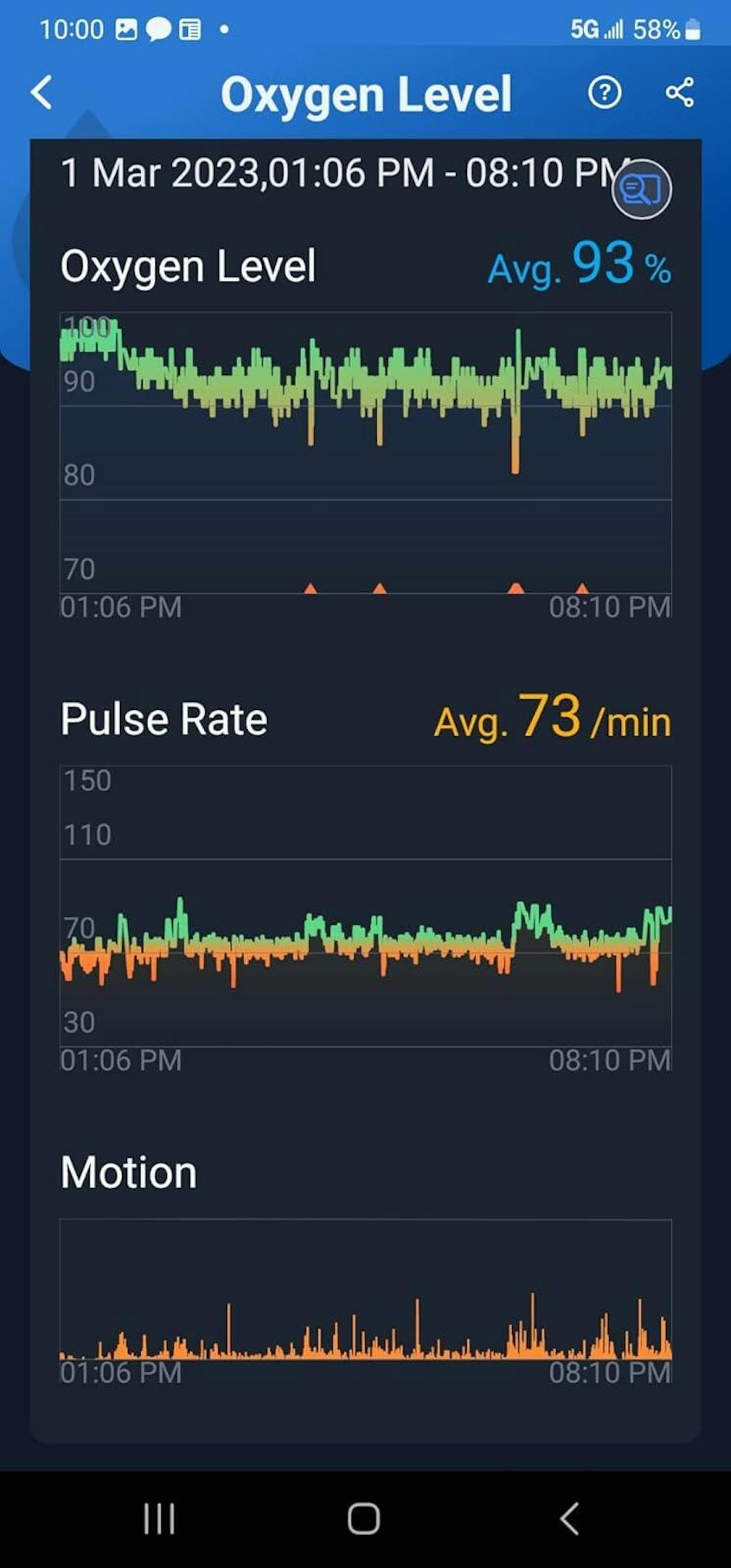Tap the Oxygen Level title to change metric view
731x1568 pixels.
coord(188,266)
